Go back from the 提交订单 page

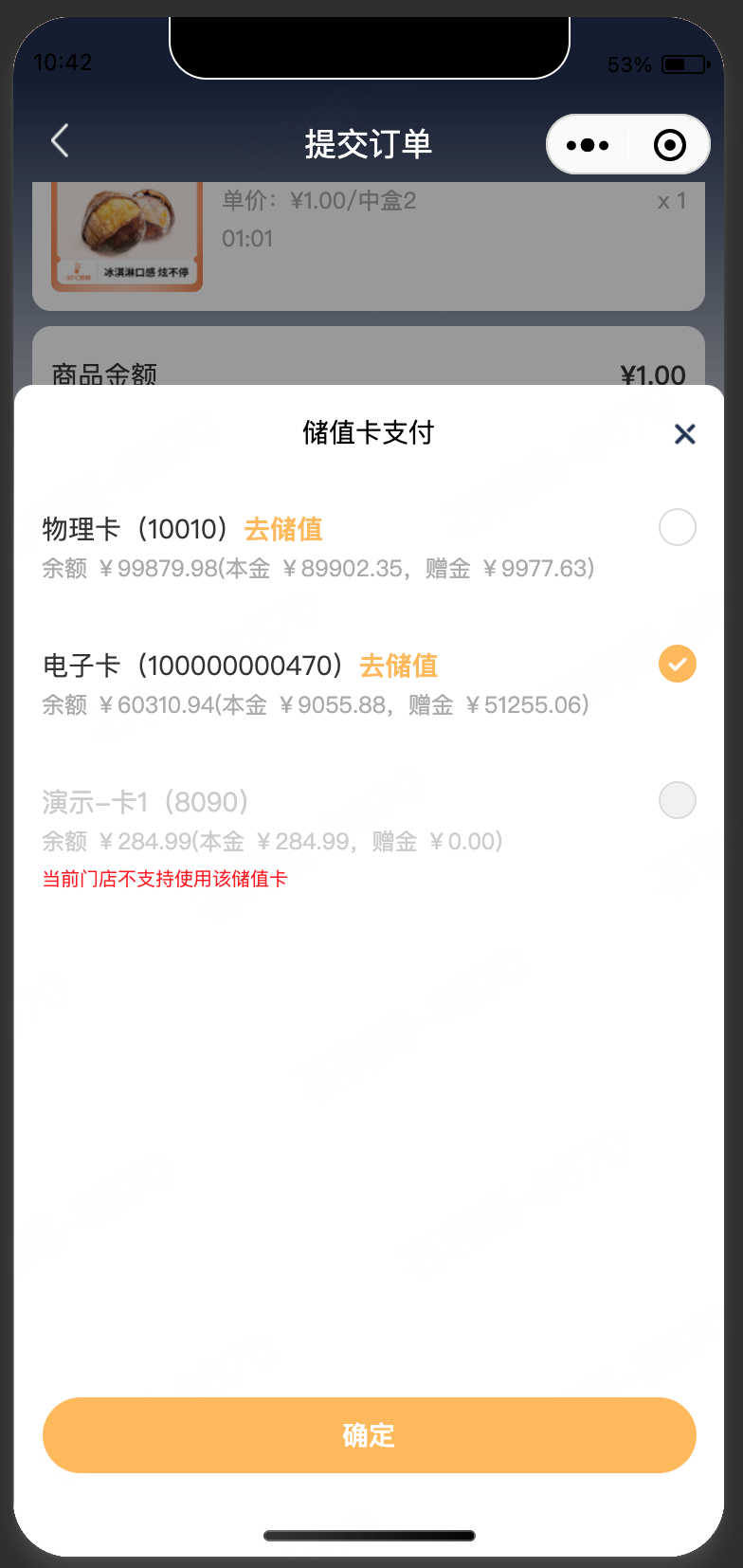point(60,141)
